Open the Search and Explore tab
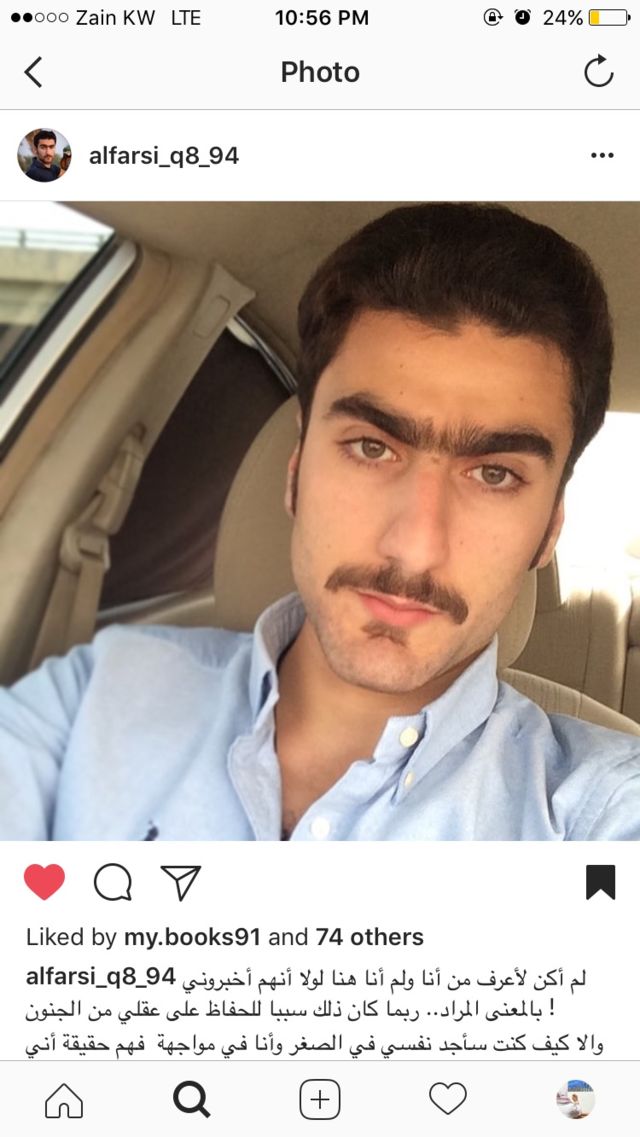 click(192, 1100)
